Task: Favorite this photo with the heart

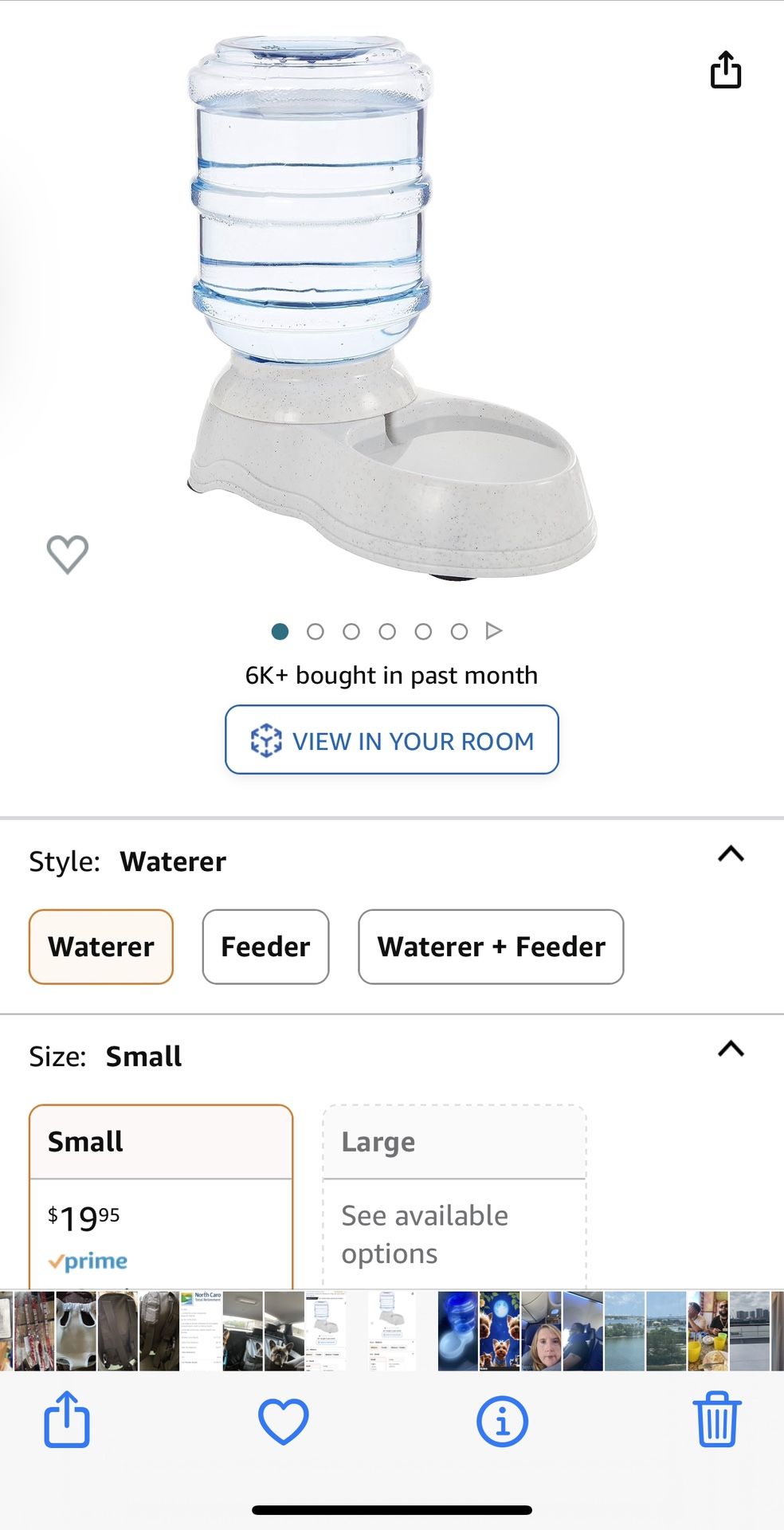Action: pos(283,1421)
